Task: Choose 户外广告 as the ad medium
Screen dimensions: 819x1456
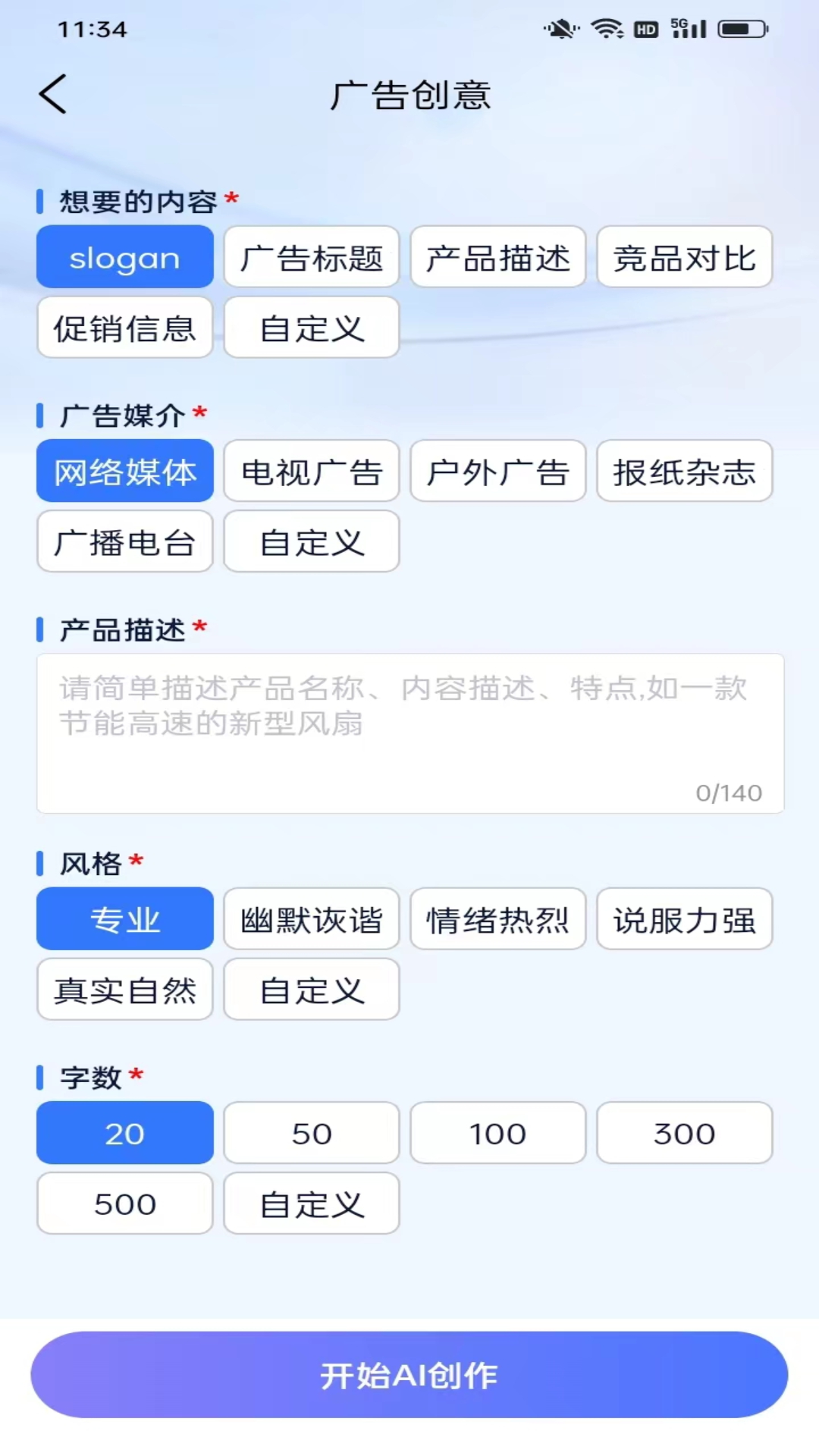Action: tap(498, 471)
